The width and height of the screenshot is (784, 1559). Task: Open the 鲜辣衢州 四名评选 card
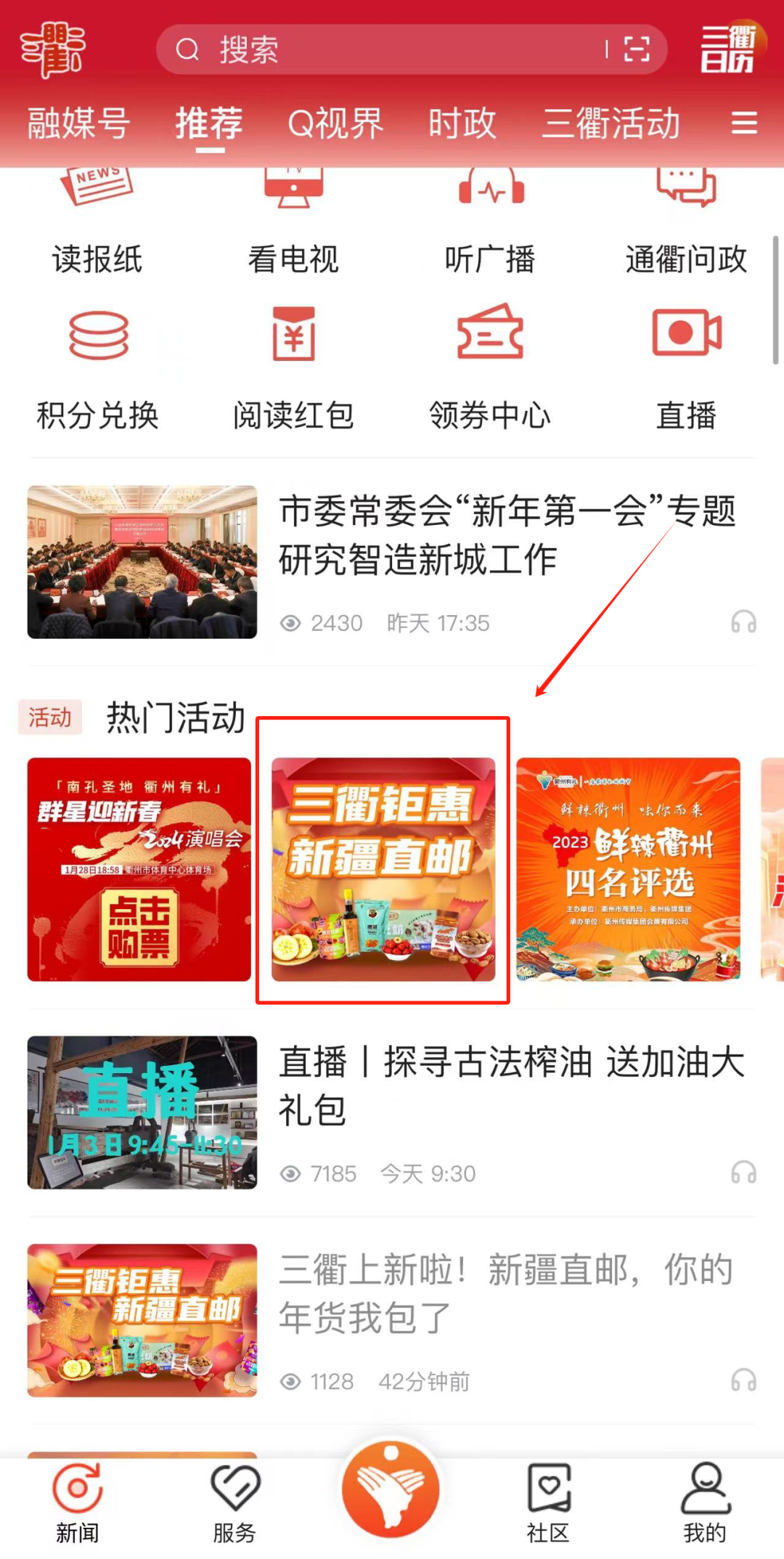(629, 869)
